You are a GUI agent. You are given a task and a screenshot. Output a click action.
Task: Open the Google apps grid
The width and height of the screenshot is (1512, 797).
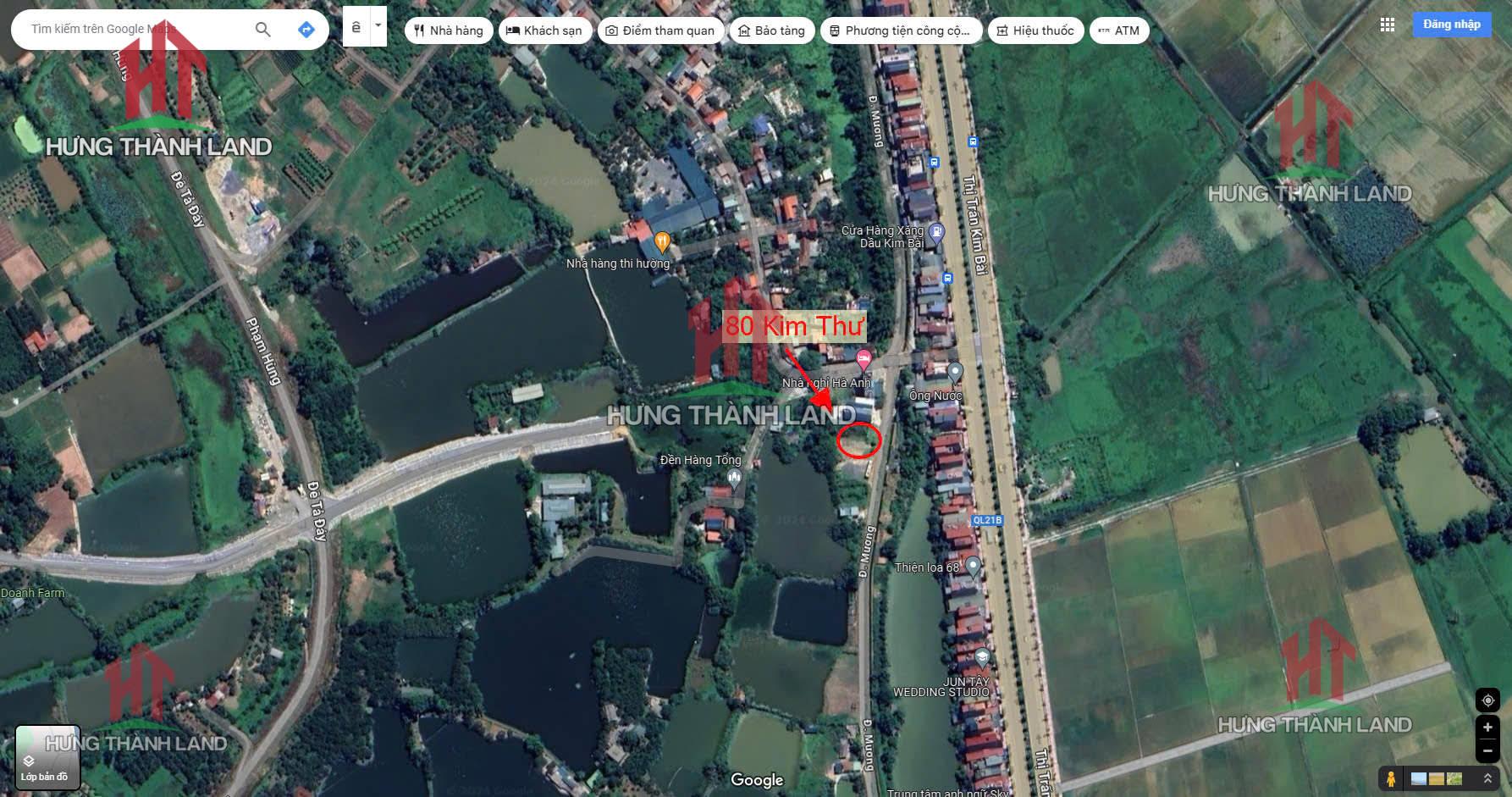(1387, 25)
